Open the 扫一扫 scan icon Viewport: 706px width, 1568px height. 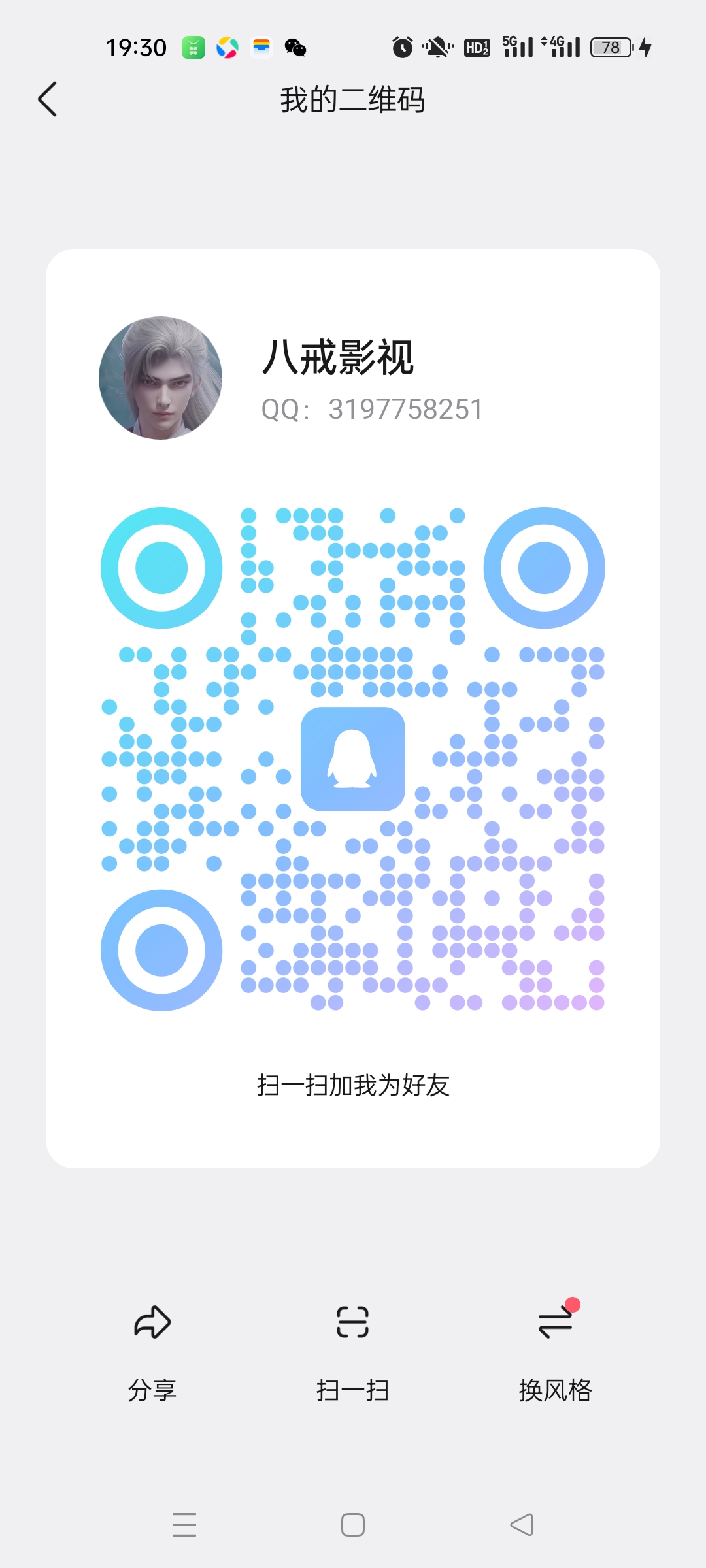coord(352,1321)
